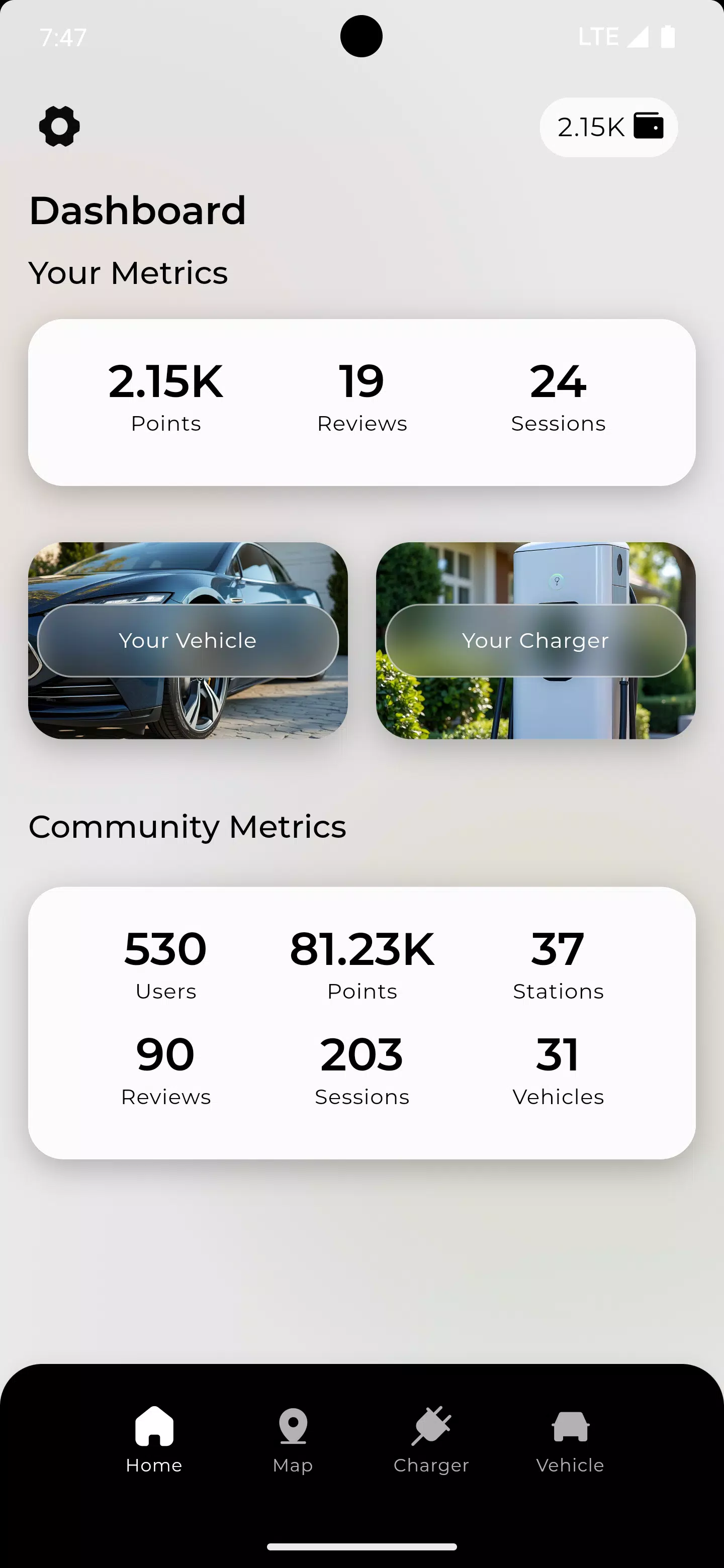Go to the Home tab
This screenshot has height=1568, width=724.
[x=154, y=1439]
